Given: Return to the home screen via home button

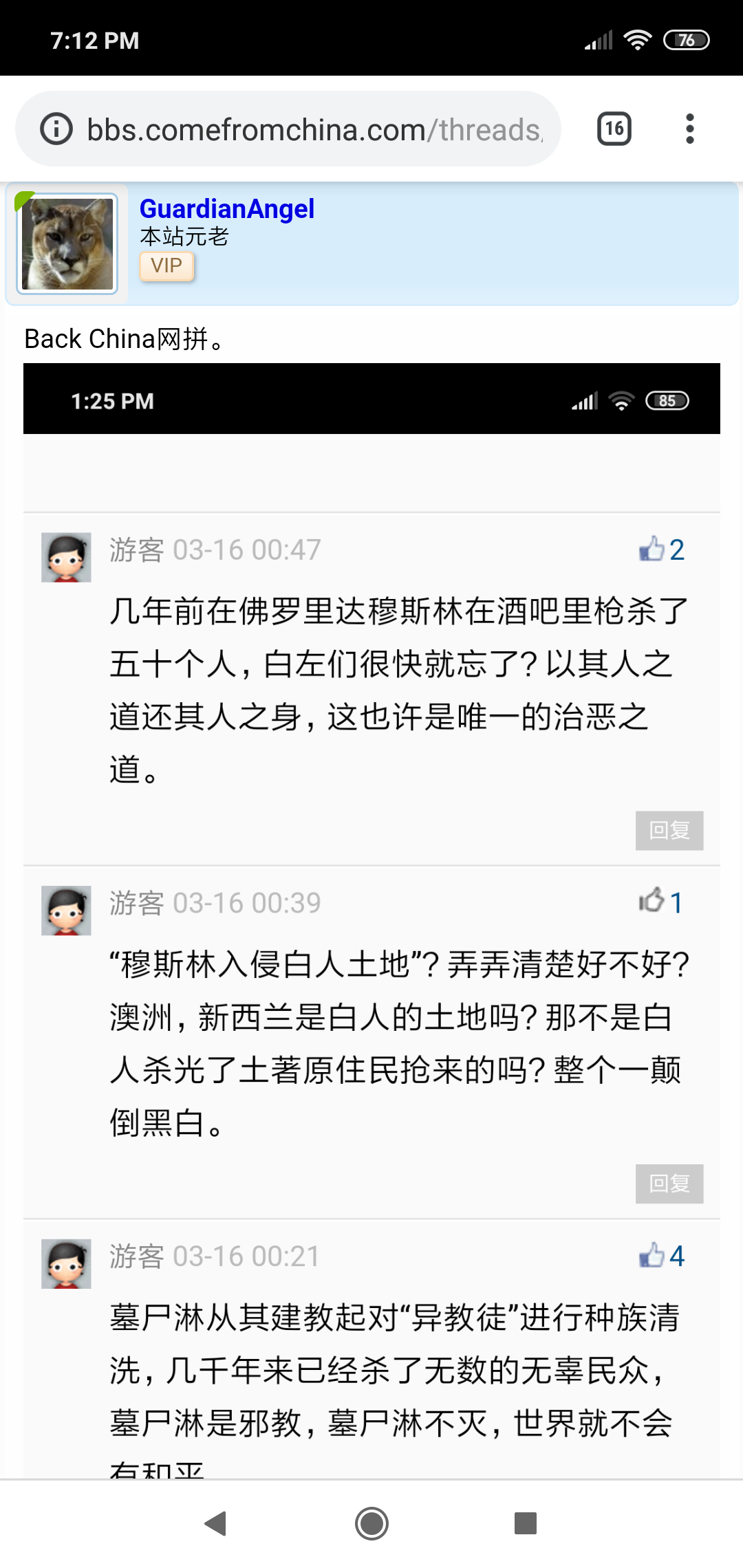Looking at the screenshot, I should [x=371, y=1523].
